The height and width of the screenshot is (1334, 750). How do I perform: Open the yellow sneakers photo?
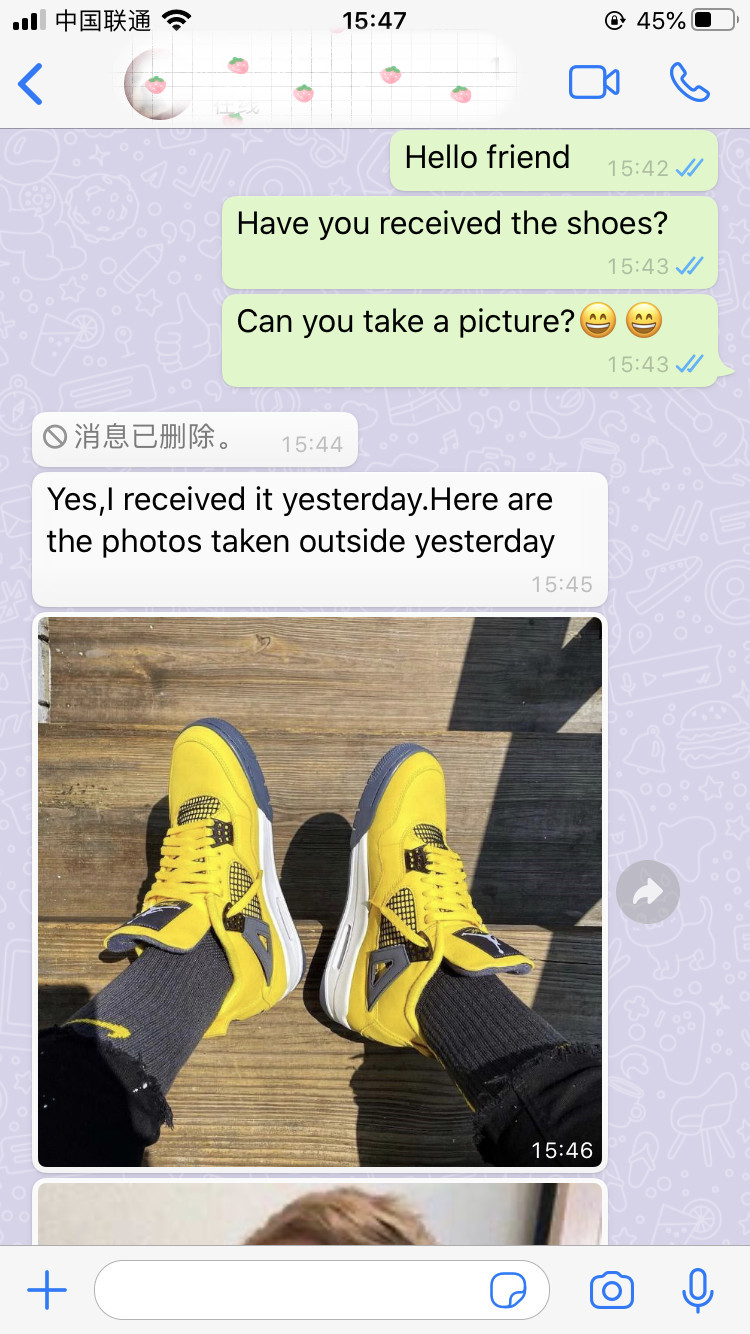[x=320, y=892]
